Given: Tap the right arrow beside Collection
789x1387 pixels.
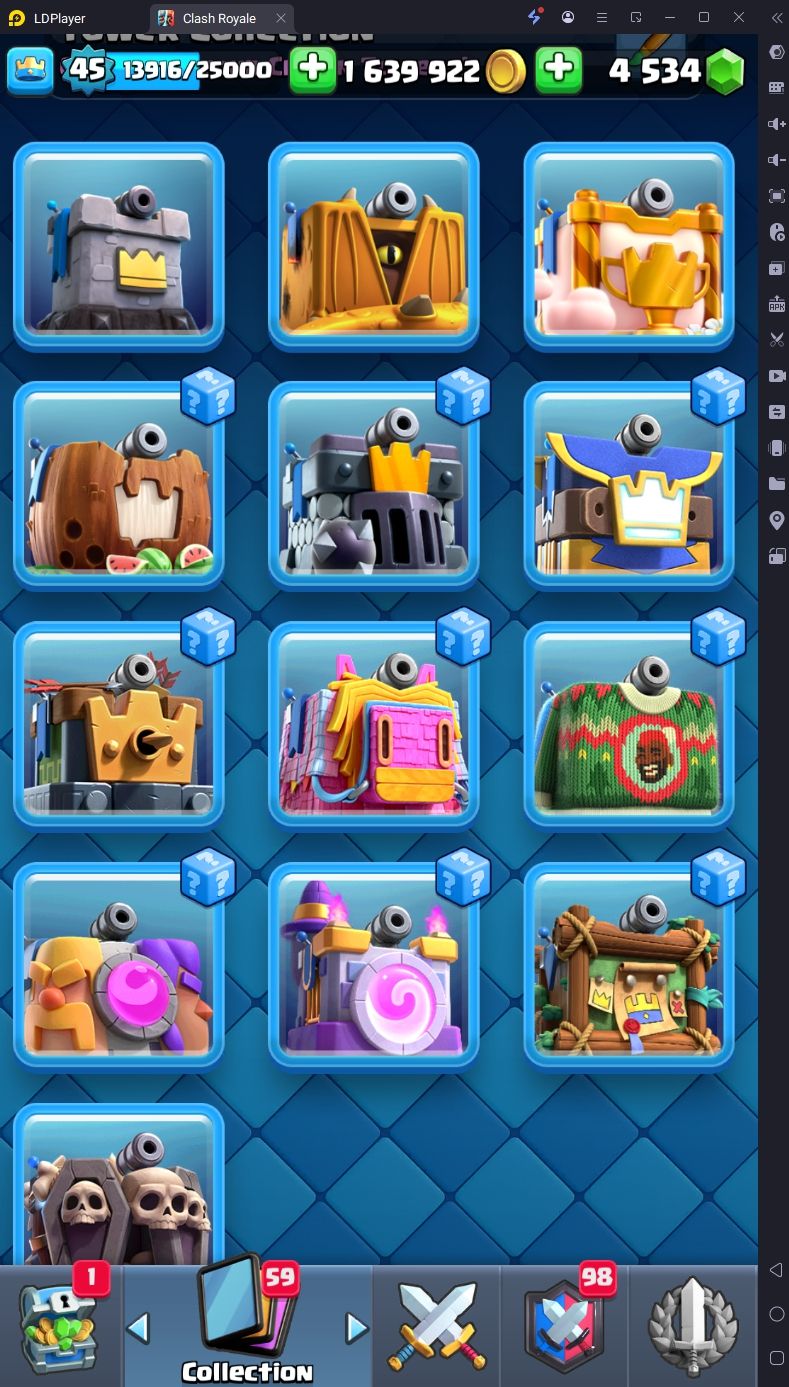Looking at the screenshot, I should pos(356,1328).
